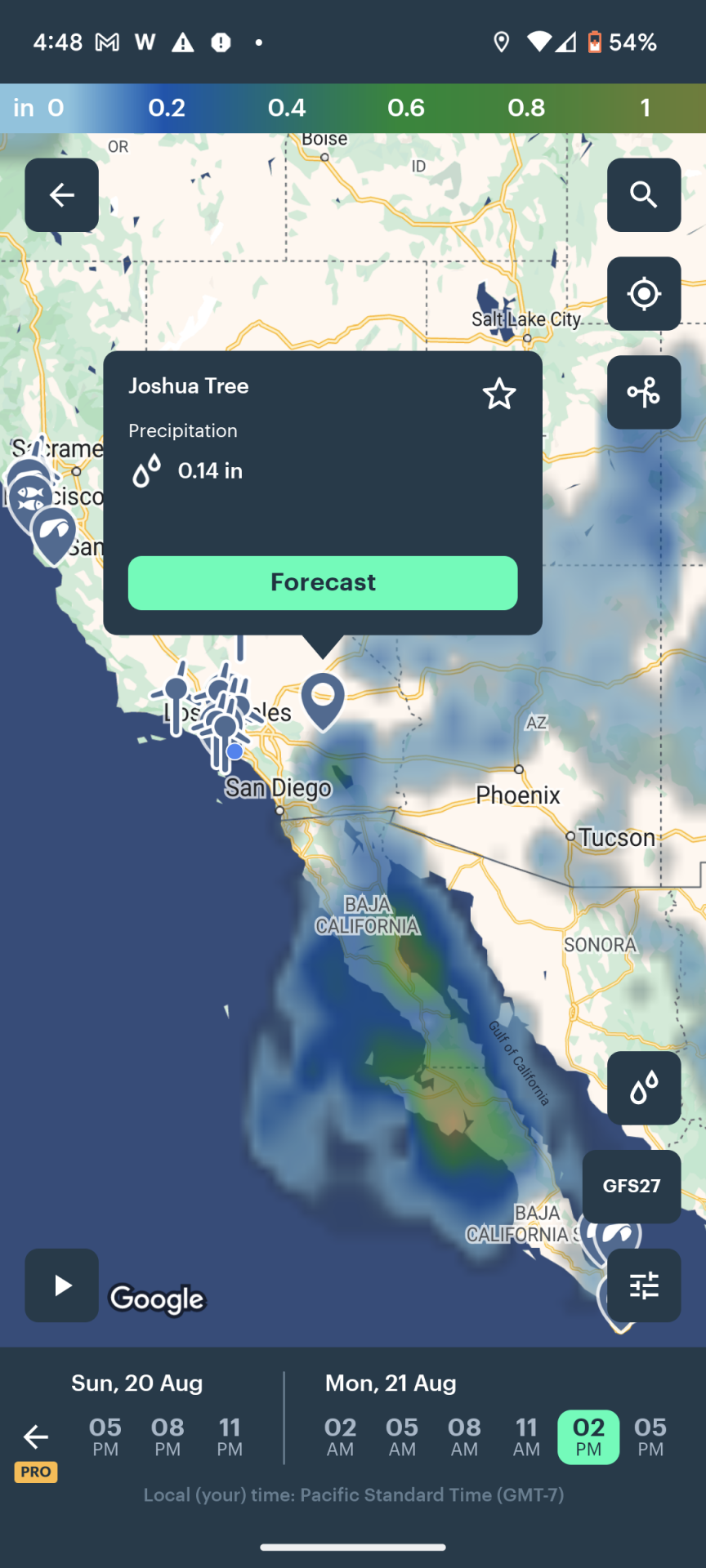Select 11 AM on Mon, 21 Aug
The width and height of the screenshot is (706, 1568).
click(526, 1437)
